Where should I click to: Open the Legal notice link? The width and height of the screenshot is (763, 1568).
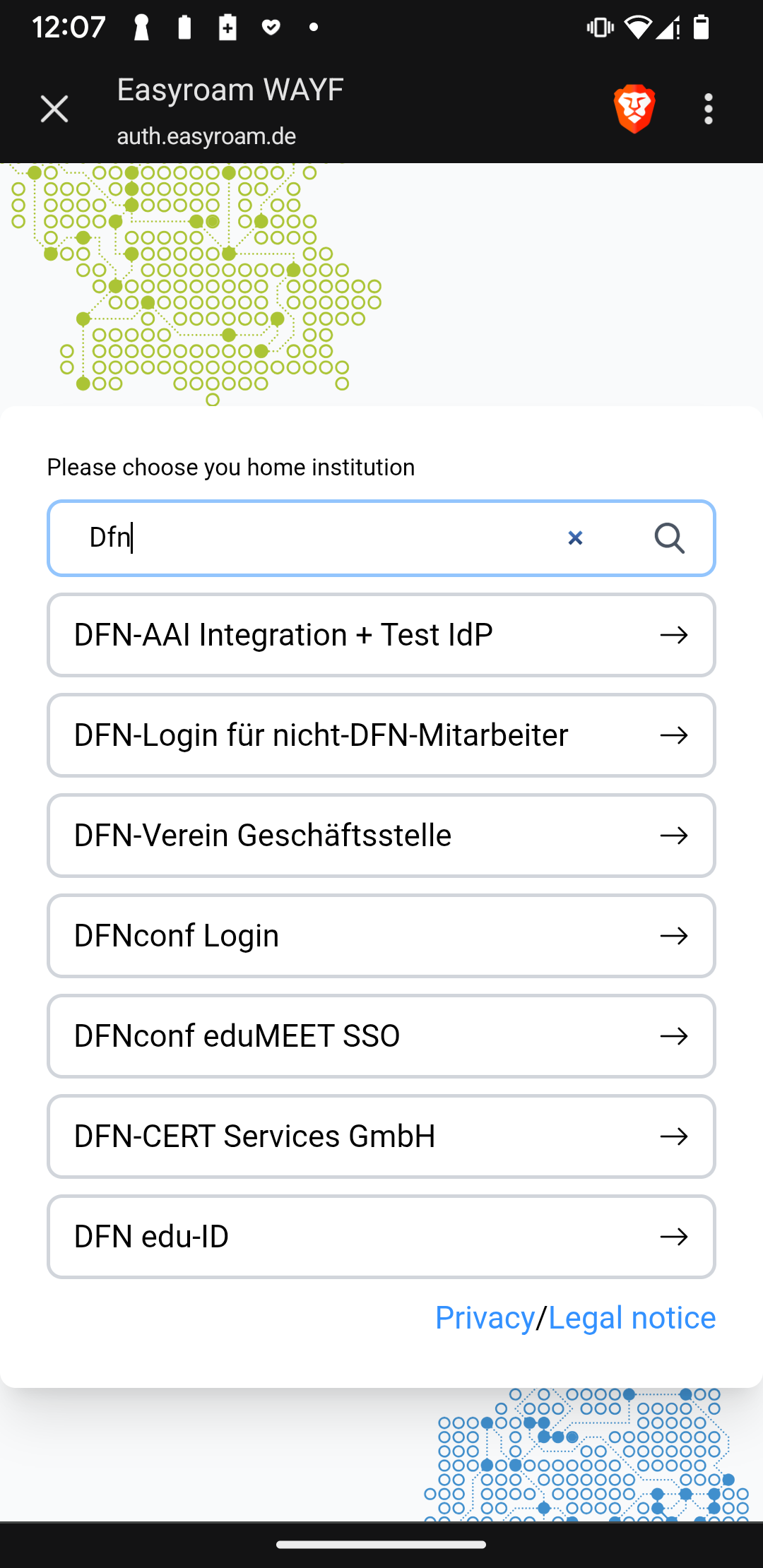pos(632,1318)
